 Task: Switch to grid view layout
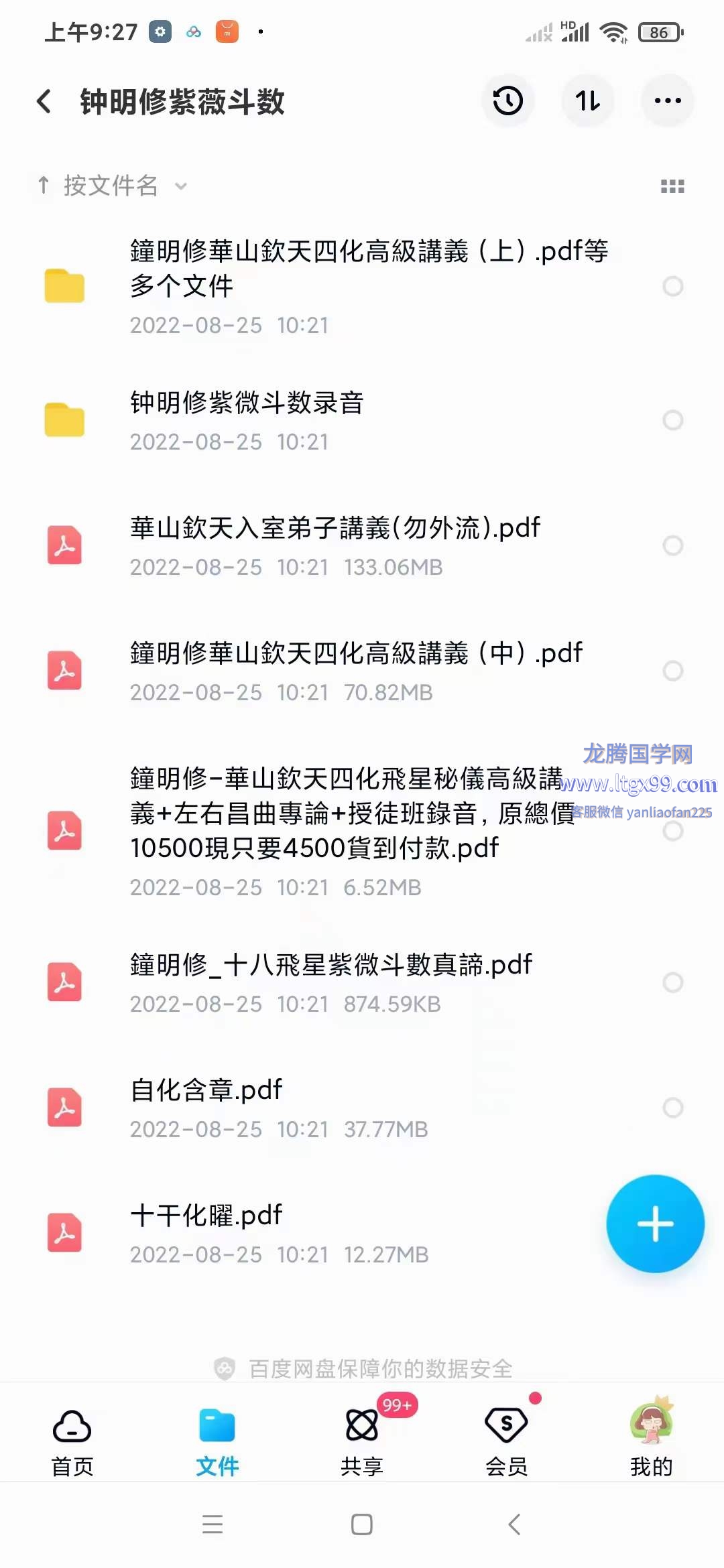click(672, 186)
